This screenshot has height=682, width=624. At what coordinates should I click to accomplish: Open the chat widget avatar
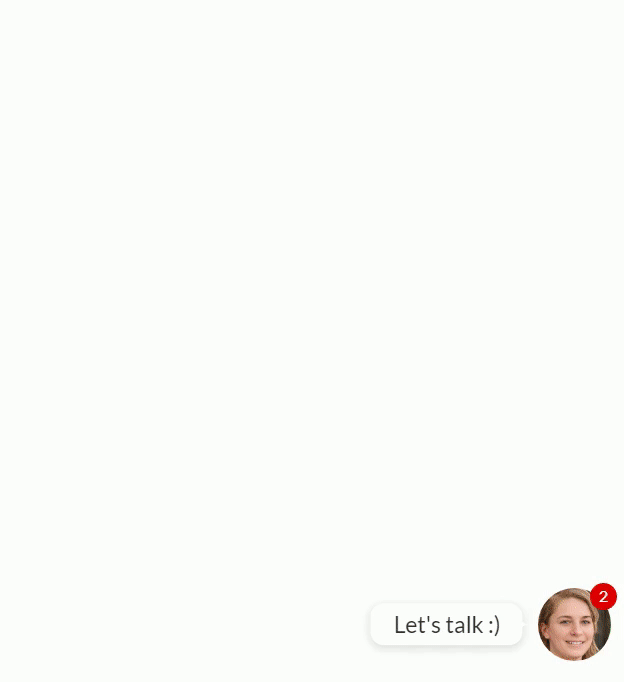coord(573,625)
